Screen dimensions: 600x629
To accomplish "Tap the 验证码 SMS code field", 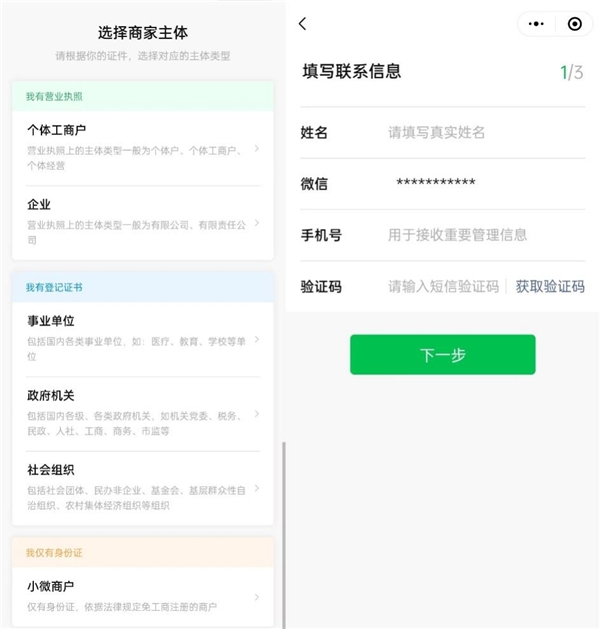I will (x=443, y=287).
